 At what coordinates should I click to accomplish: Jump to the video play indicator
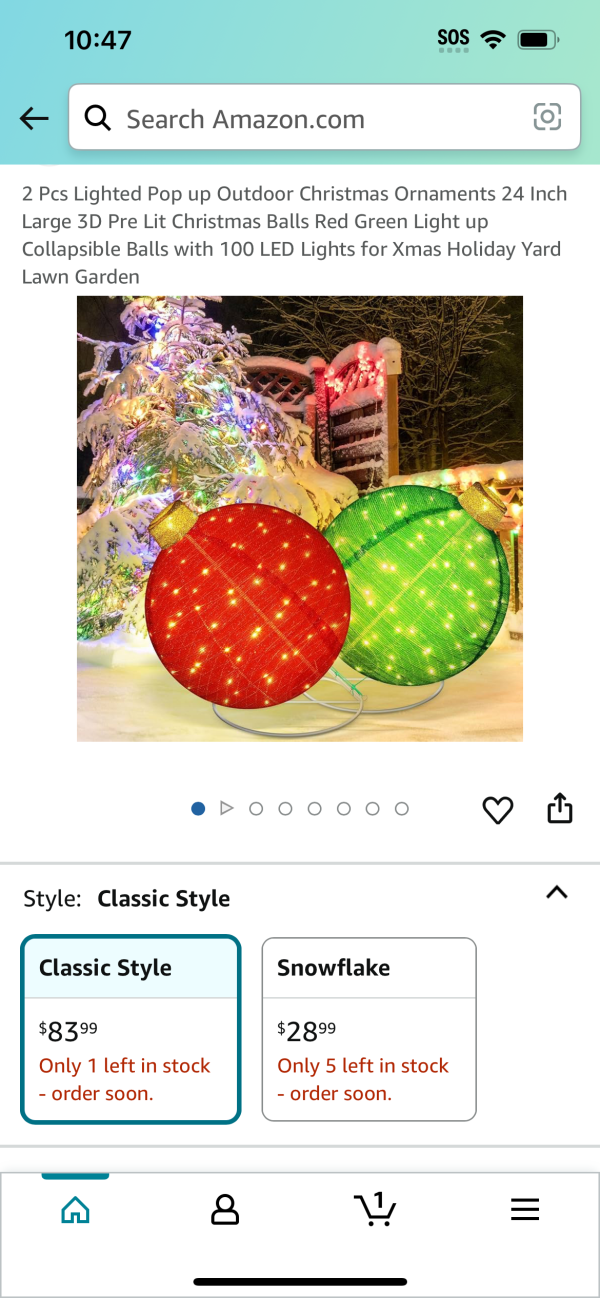point(226,808)
